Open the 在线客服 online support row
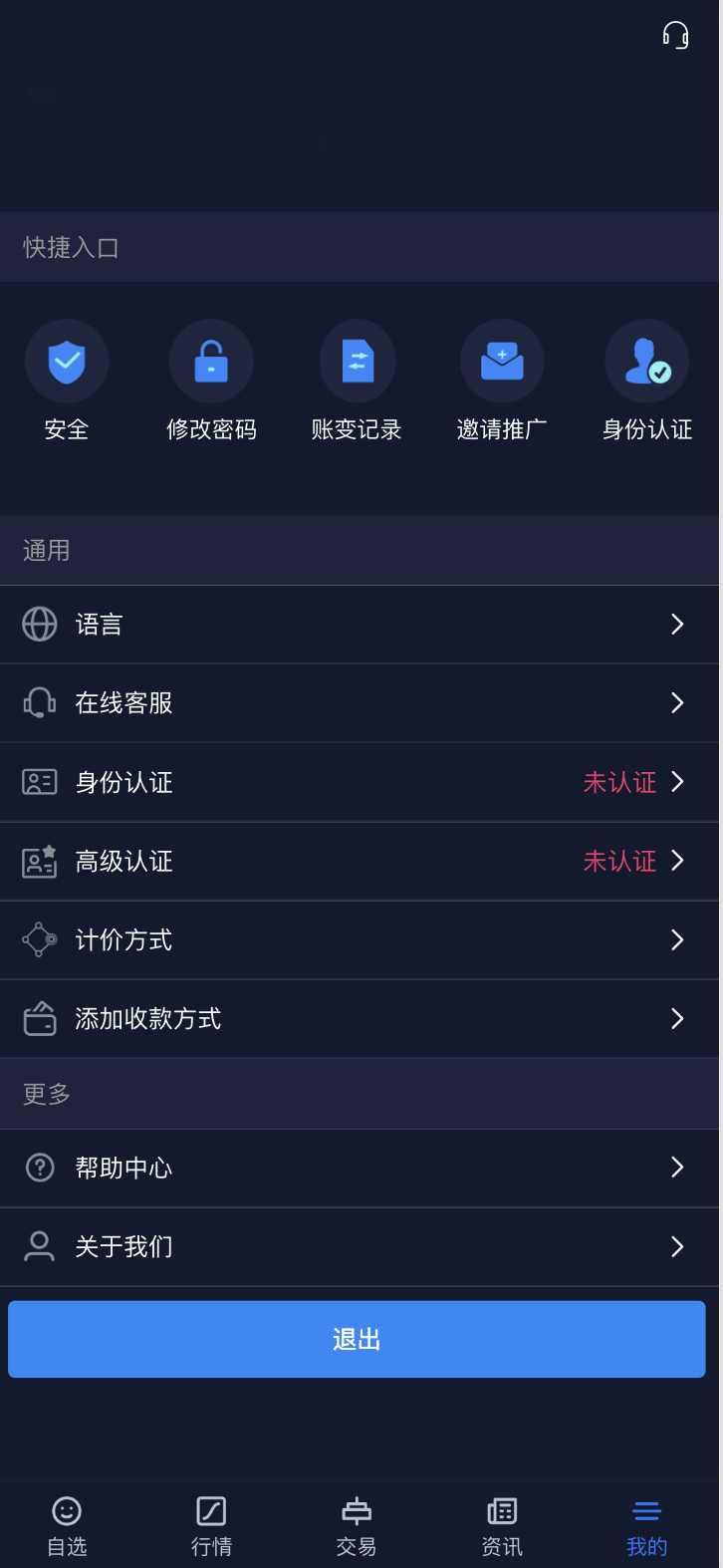Screen dimensions: 723x1568 (x=361, y=703)
